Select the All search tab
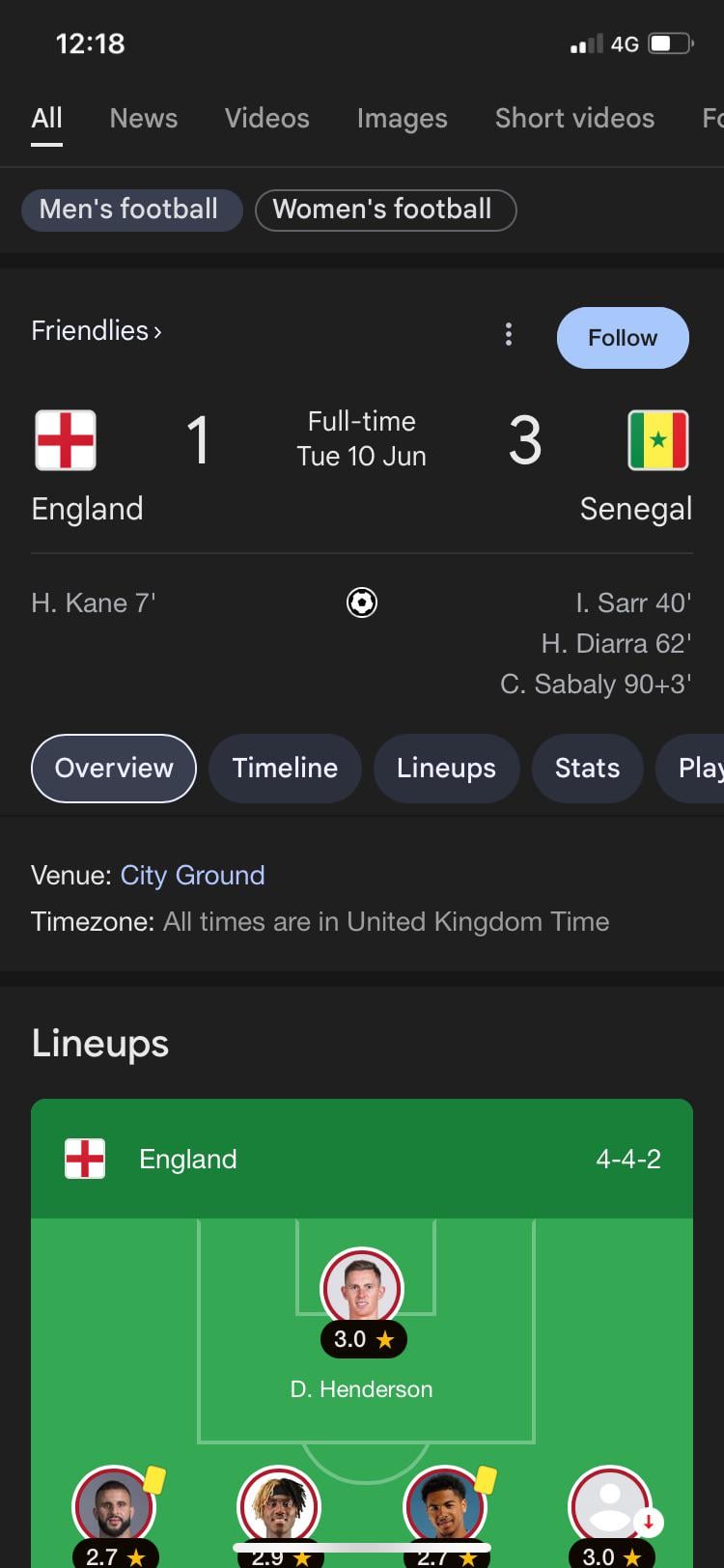 [46, 118]
